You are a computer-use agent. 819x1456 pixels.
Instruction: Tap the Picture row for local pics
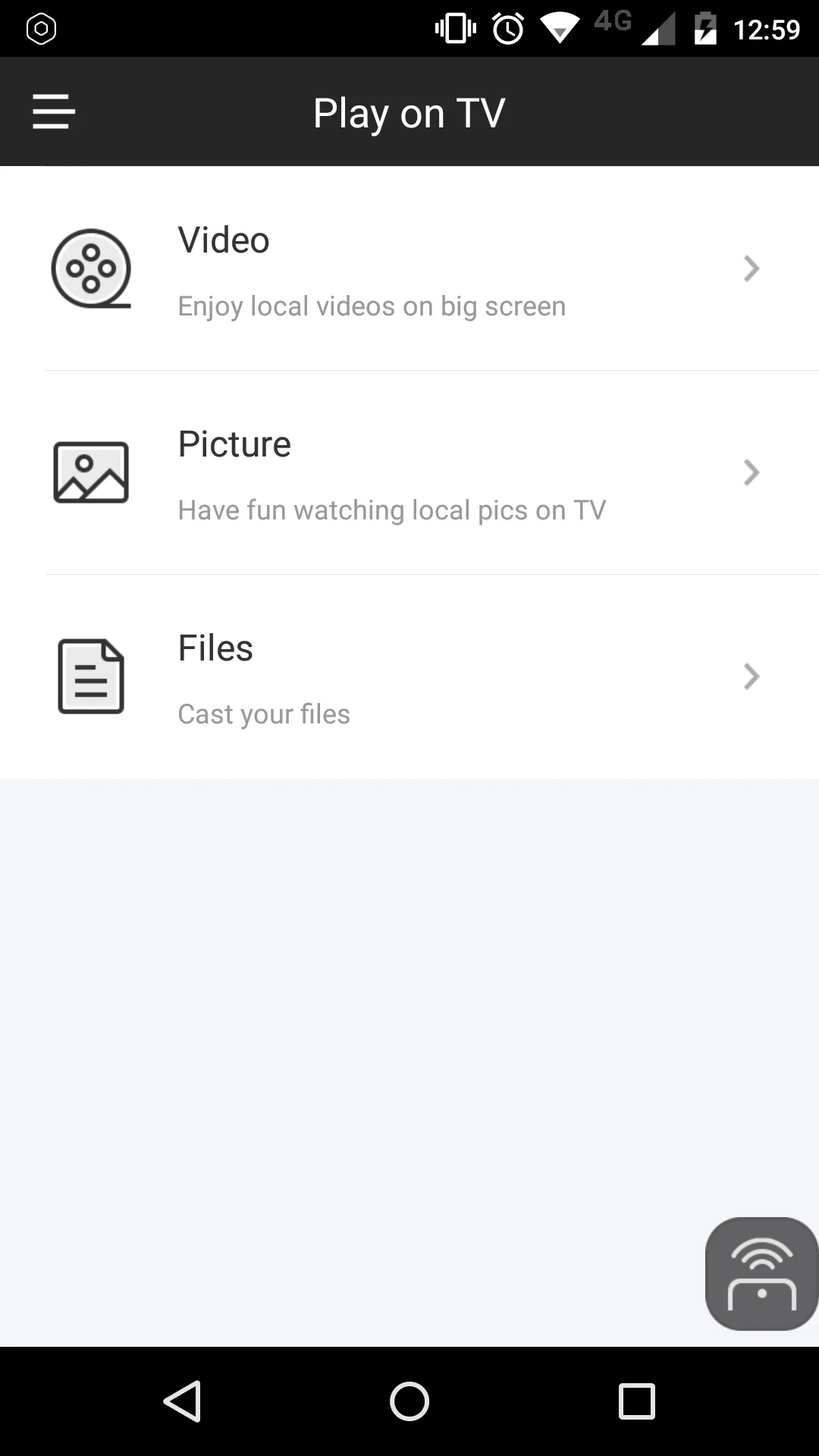coord(409,472)
